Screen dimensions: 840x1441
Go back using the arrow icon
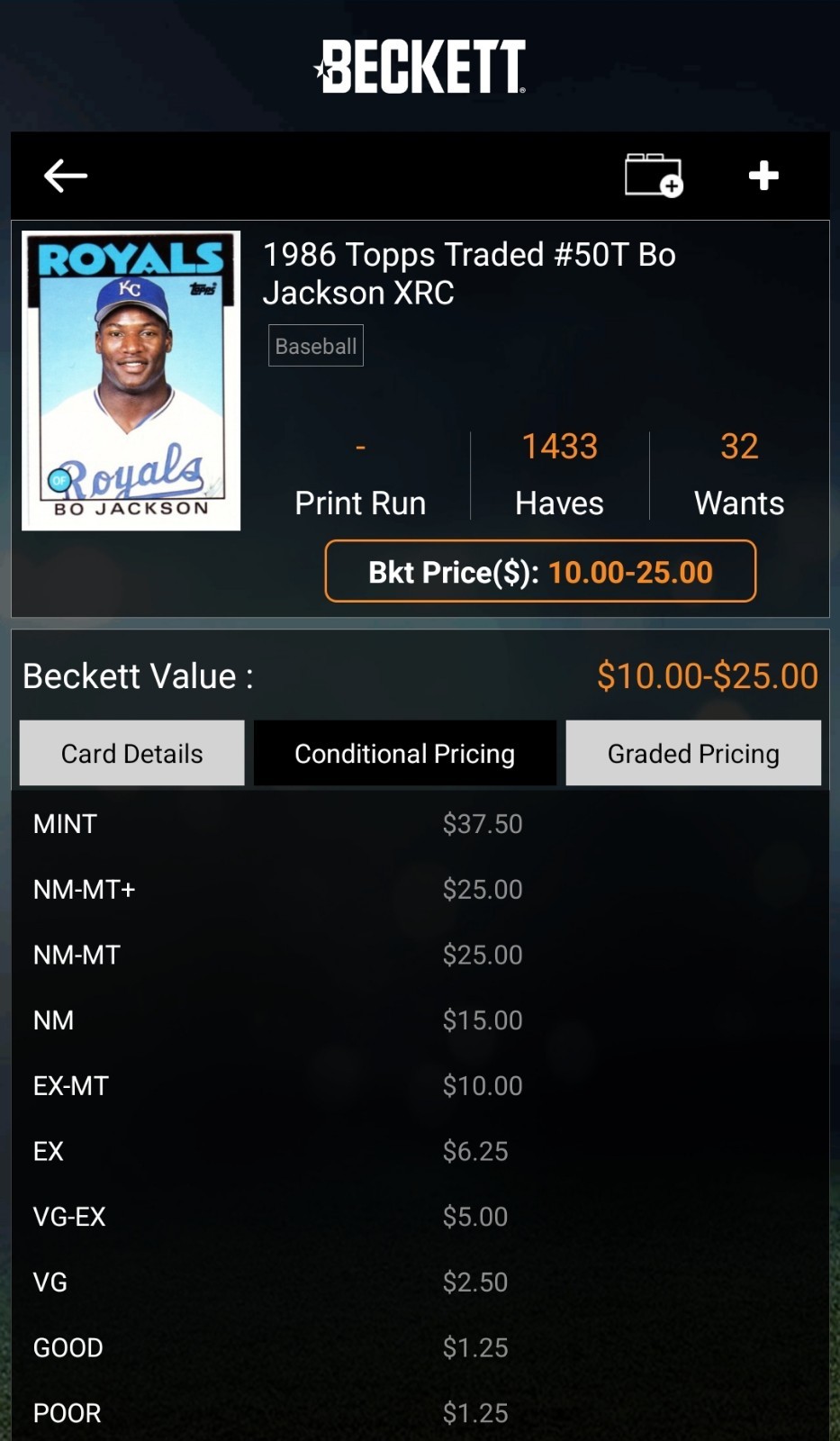[x=66, y=176]
